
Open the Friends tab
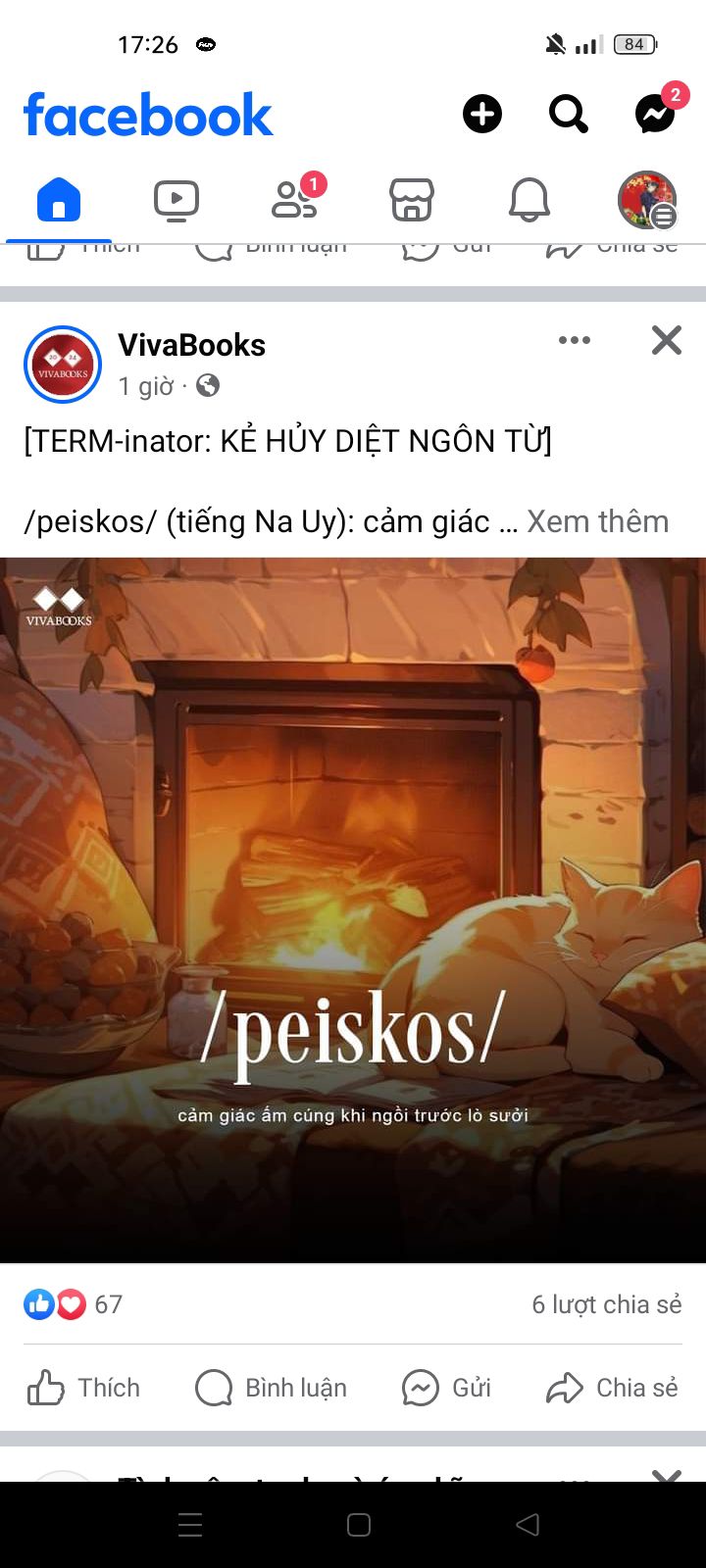pyautogui.click(x=294, y=200)
